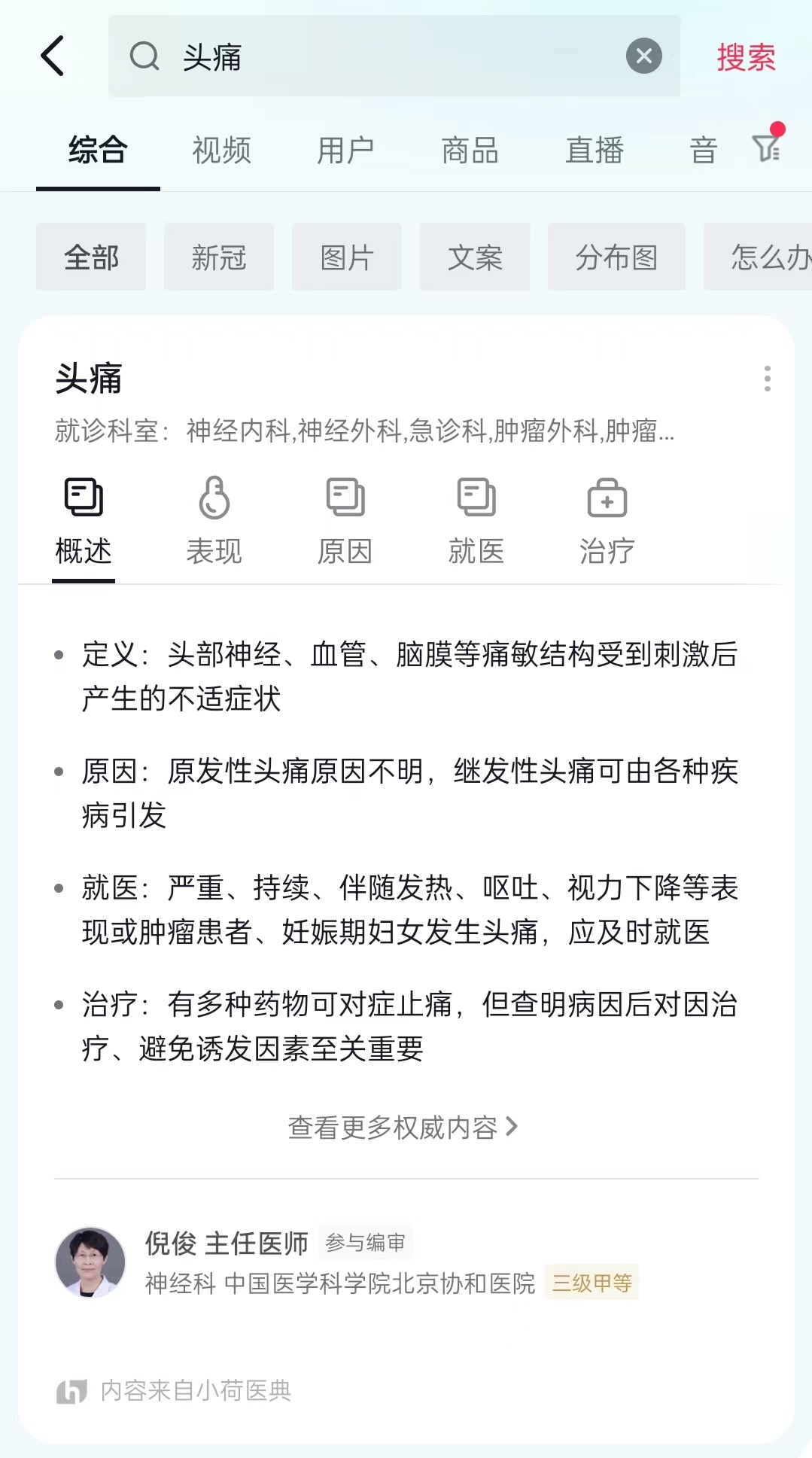Switch to the 直播 tab
The height and width of the screenshot is (1458, 812).
(x=595, y=150)
